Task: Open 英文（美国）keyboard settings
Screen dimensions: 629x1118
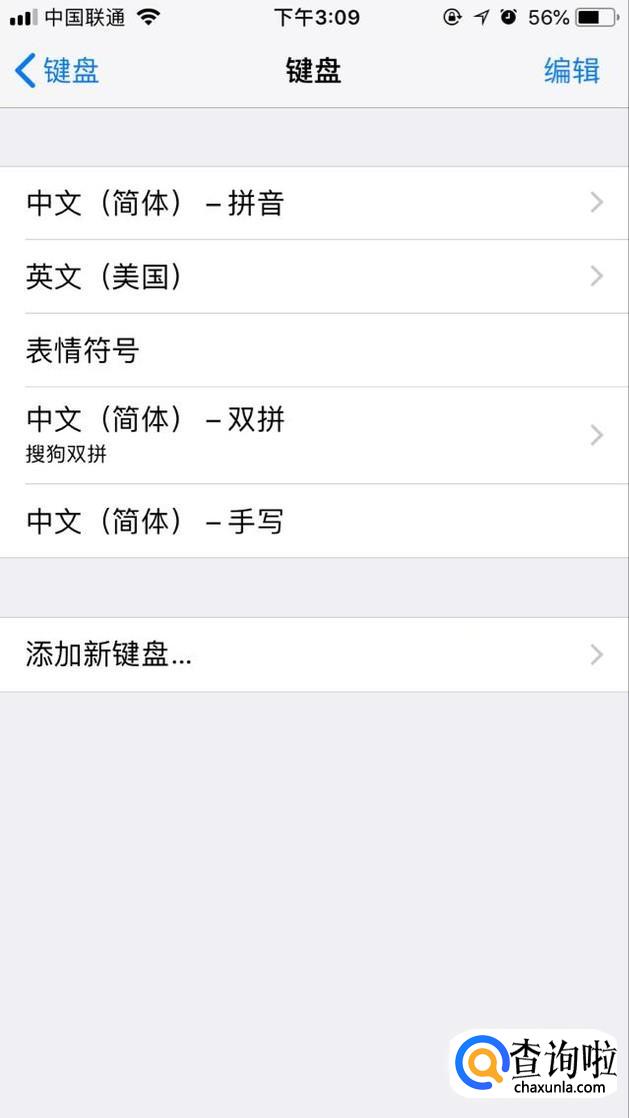Action: pyautogui.click(x=314, y=276)
